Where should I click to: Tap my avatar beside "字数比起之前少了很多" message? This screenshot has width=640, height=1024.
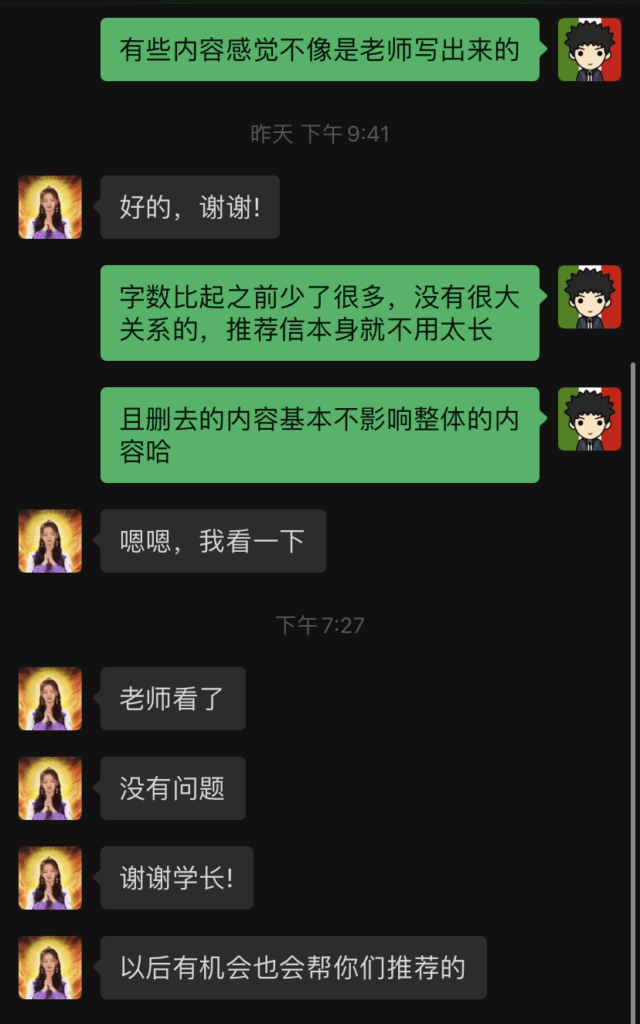pos(589,296)
